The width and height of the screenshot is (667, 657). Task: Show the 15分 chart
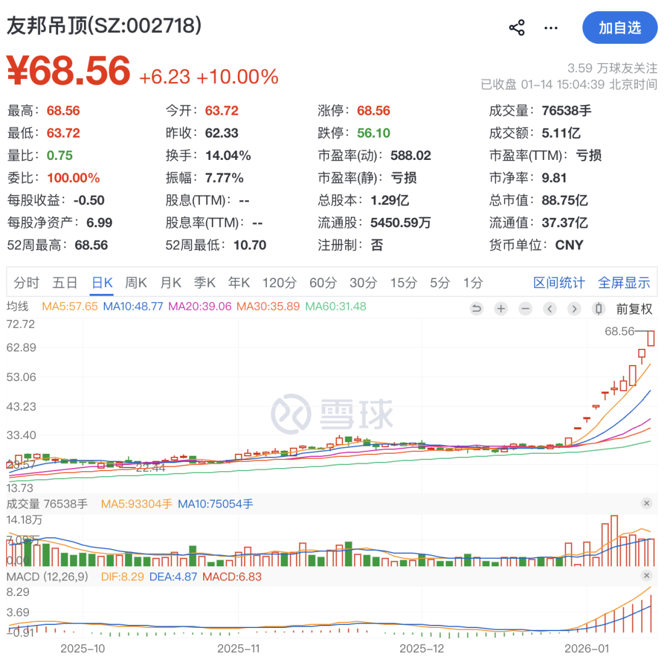[403, 283]
